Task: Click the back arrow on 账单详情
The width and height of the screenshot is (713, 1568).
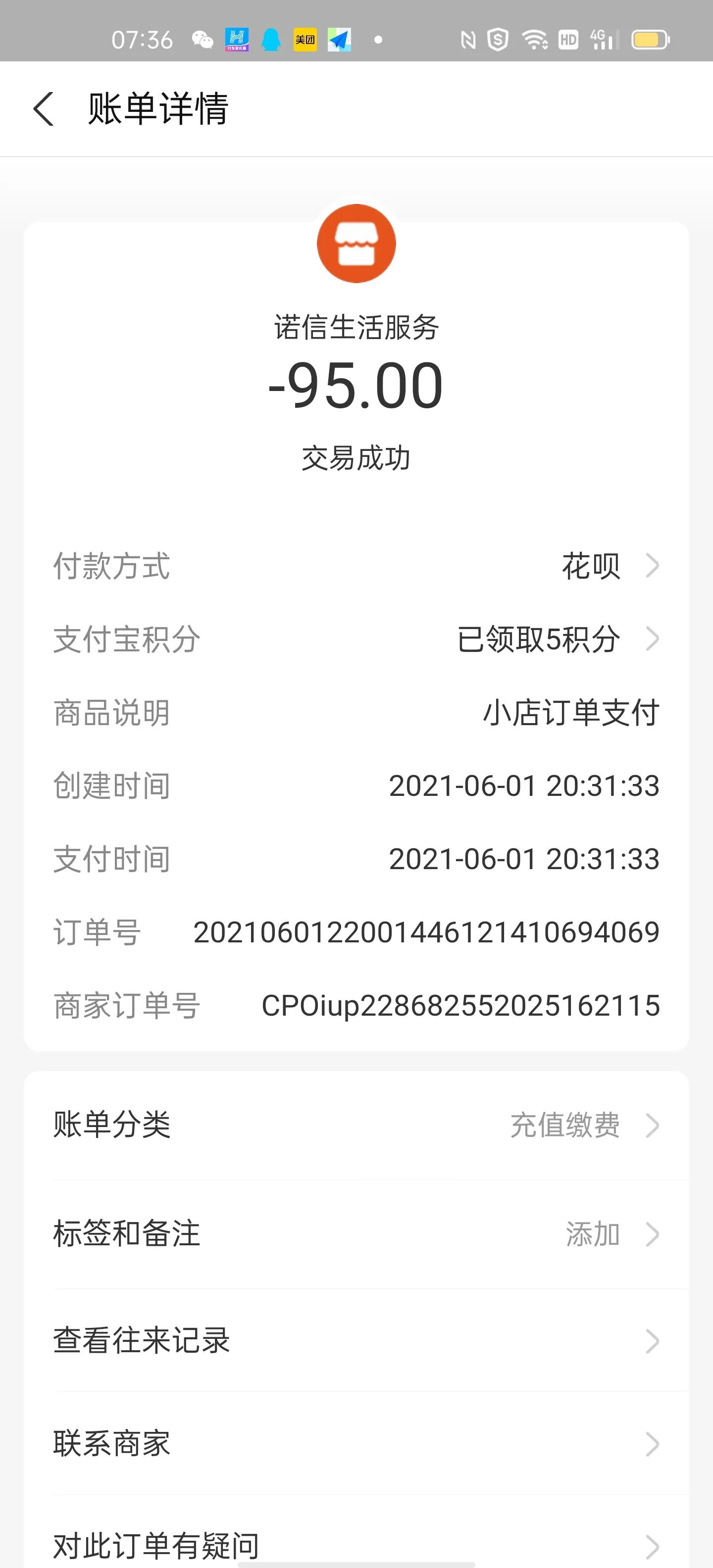Action: pos(43,109)
